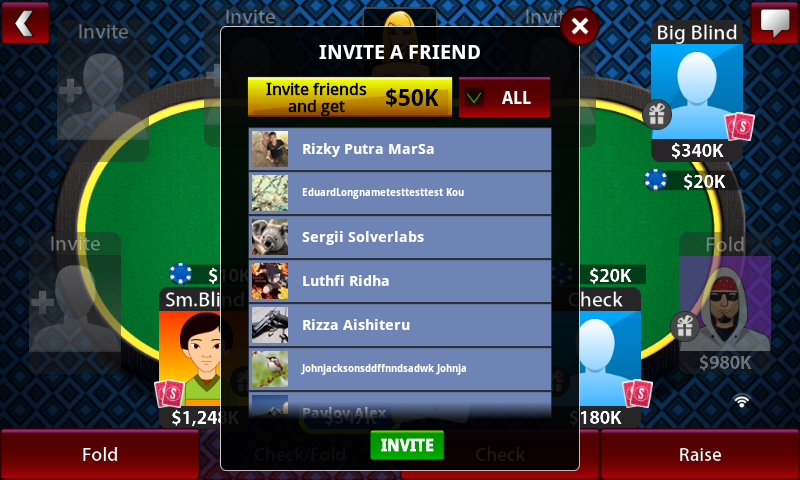Select Rizza Aishiteru in friend list
The width and height of the screenshot is (800, 480).
coord(400,325)
